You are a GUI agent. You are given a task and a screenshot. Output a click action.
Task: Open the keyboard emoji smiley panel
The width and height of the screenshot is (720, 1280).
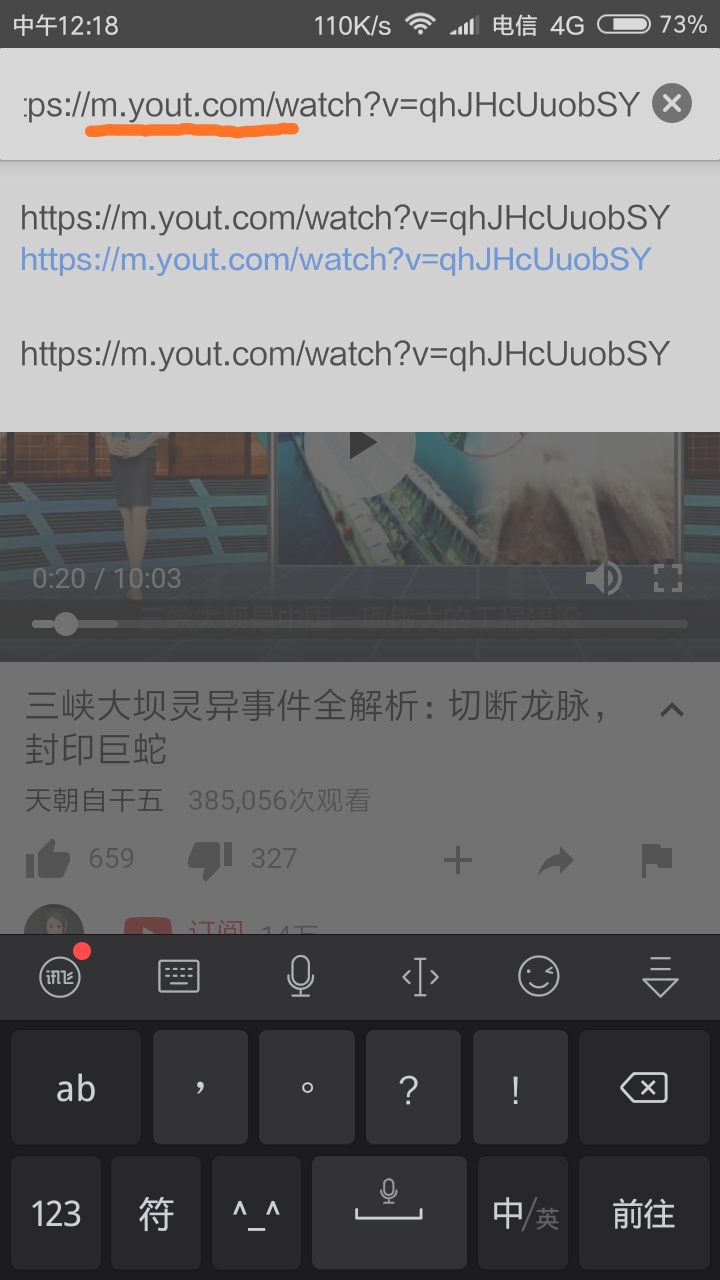tap(539, 976)
